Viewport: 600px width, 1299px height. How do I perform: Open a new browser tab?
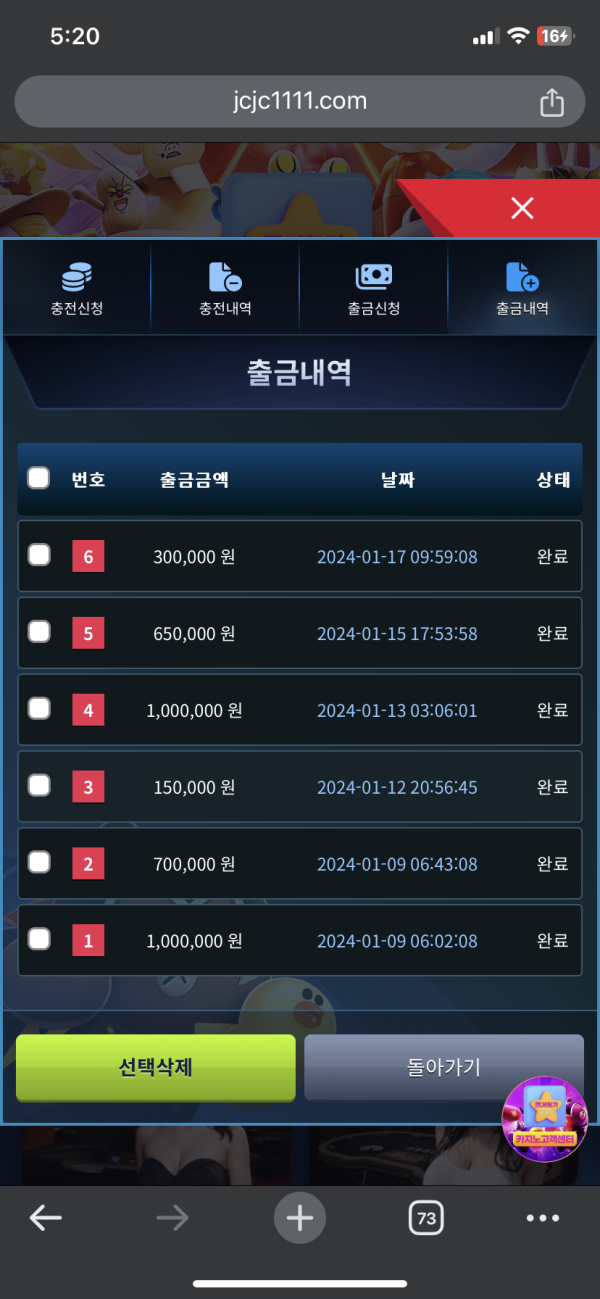[300, 1217]
